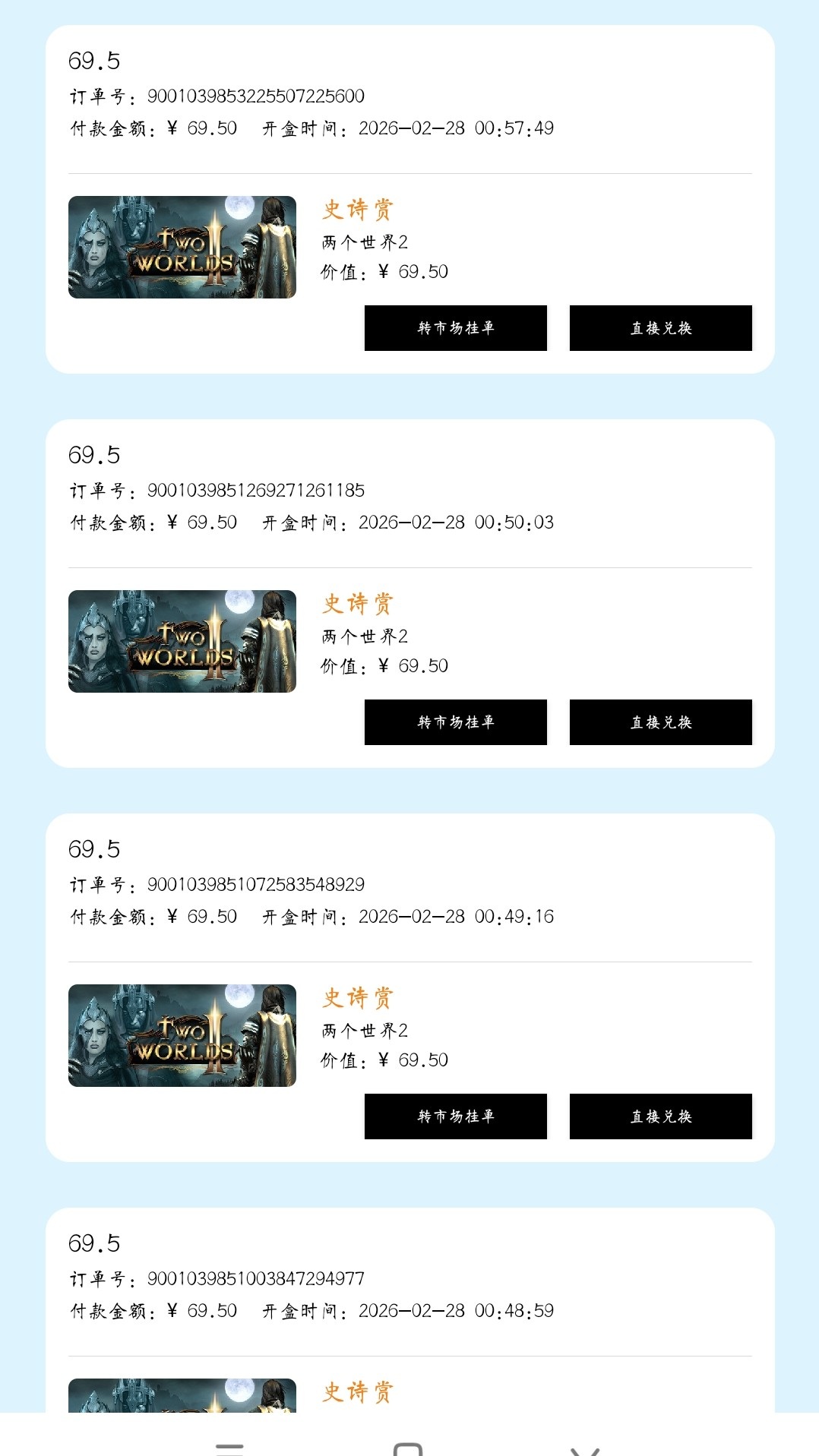This screenshot has height=1456, width=819.
Task: Tap 转市场挂单 for the 00:57:49 order
Action: pyautogui.click(x=456, y=328)
